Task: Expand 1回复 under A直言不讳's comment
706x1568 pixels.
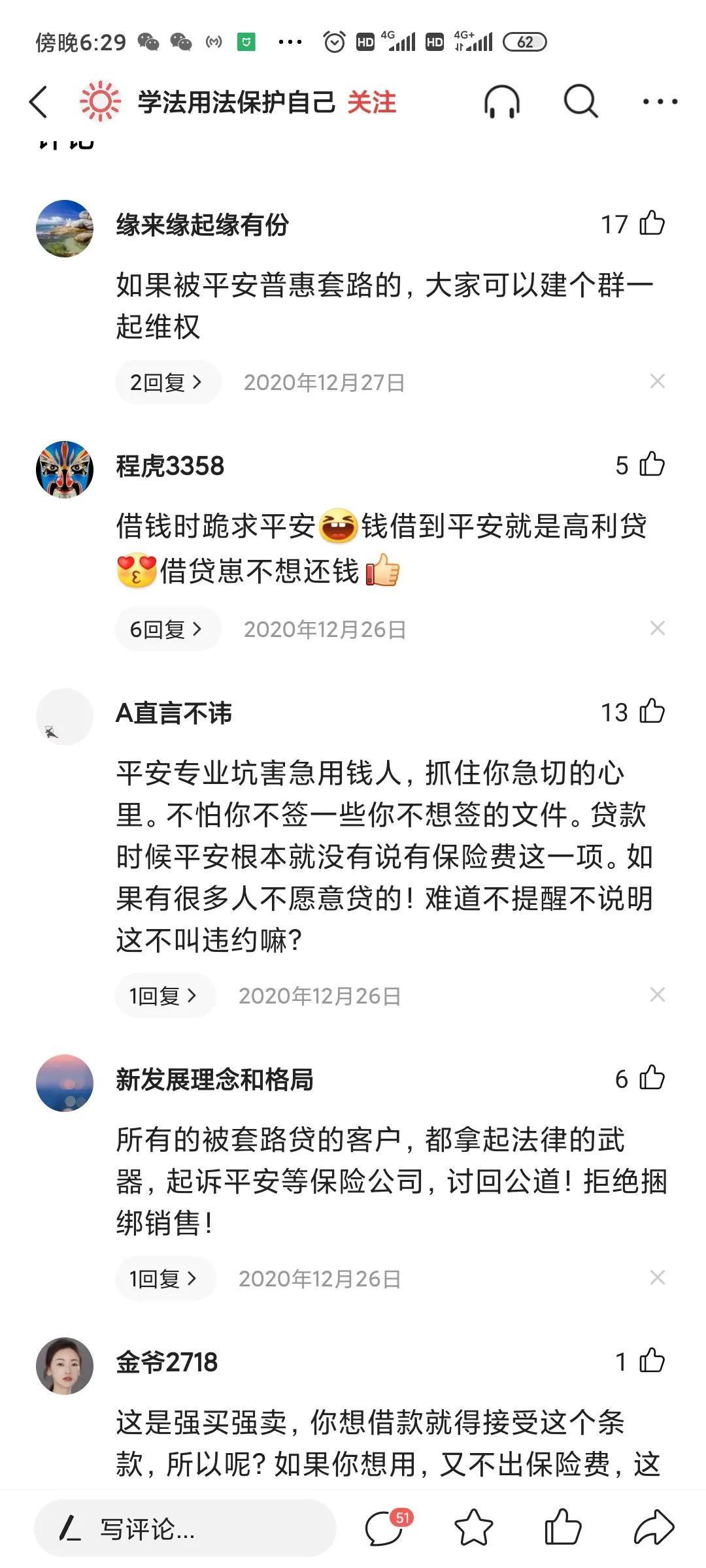Action: [x=165, y=996]
